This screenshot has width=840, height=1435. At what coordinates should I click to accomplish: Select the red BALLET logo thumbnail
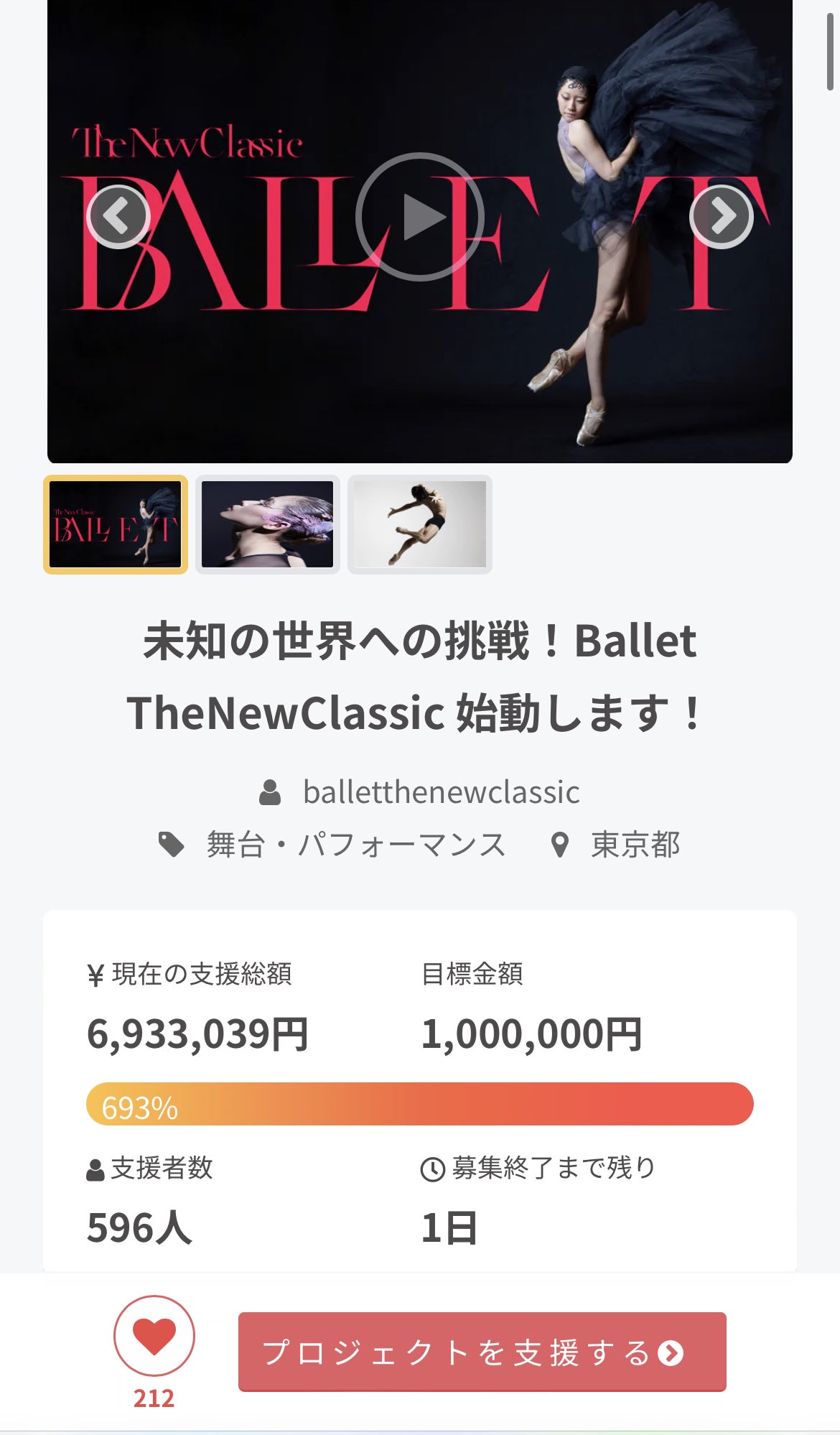116,524
